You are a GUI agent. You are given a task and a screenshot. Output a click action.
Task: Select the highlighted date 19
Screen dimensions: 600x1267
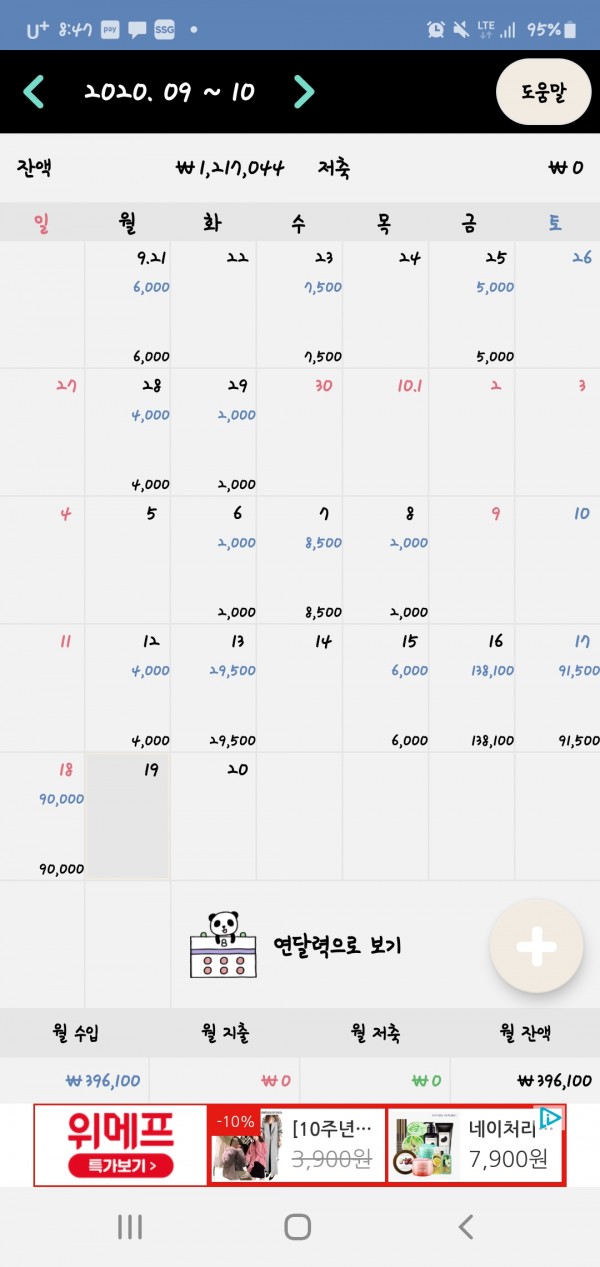click(x=128, y=816)
